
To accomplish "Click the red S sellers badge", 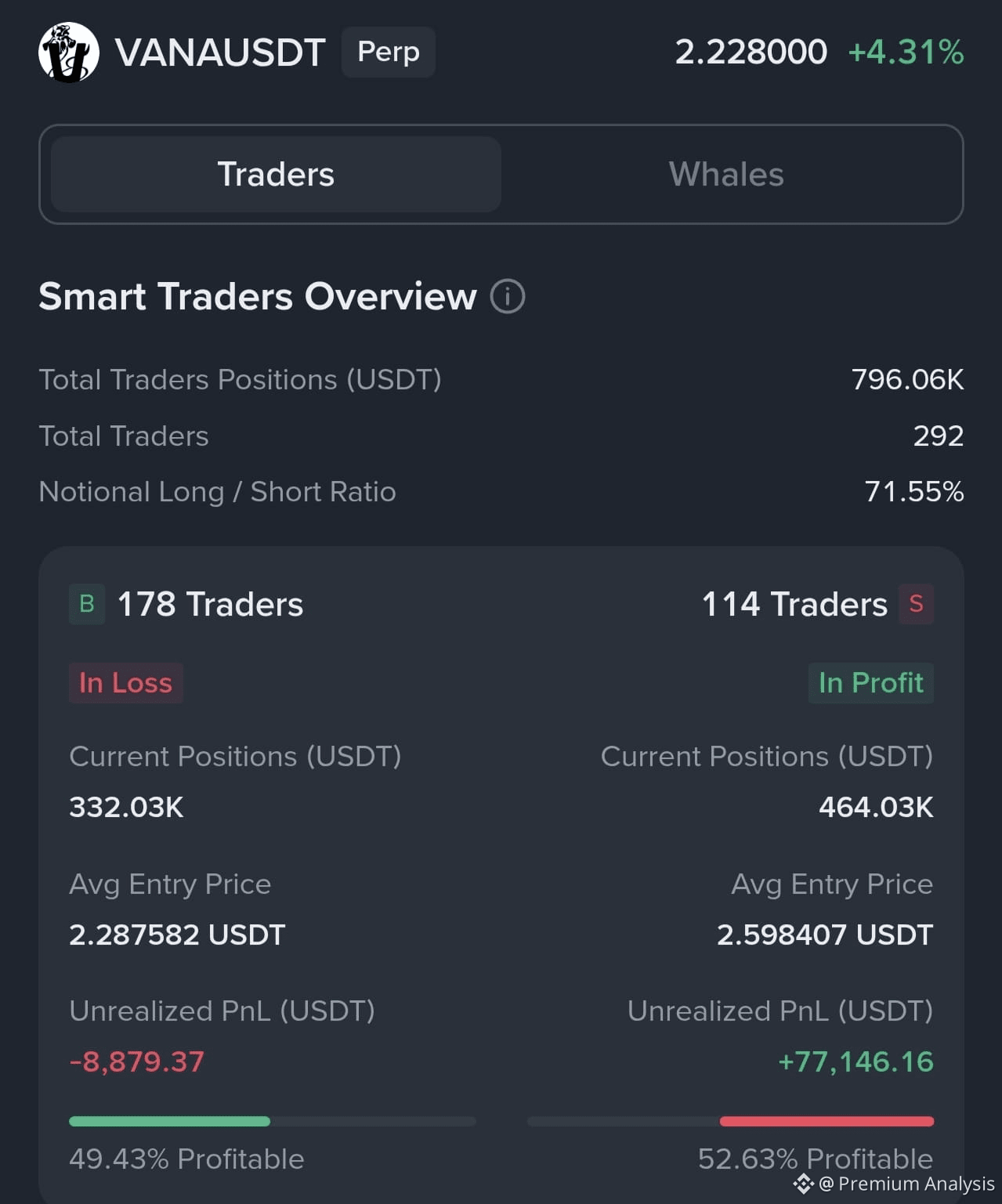I will click(916, 603).
